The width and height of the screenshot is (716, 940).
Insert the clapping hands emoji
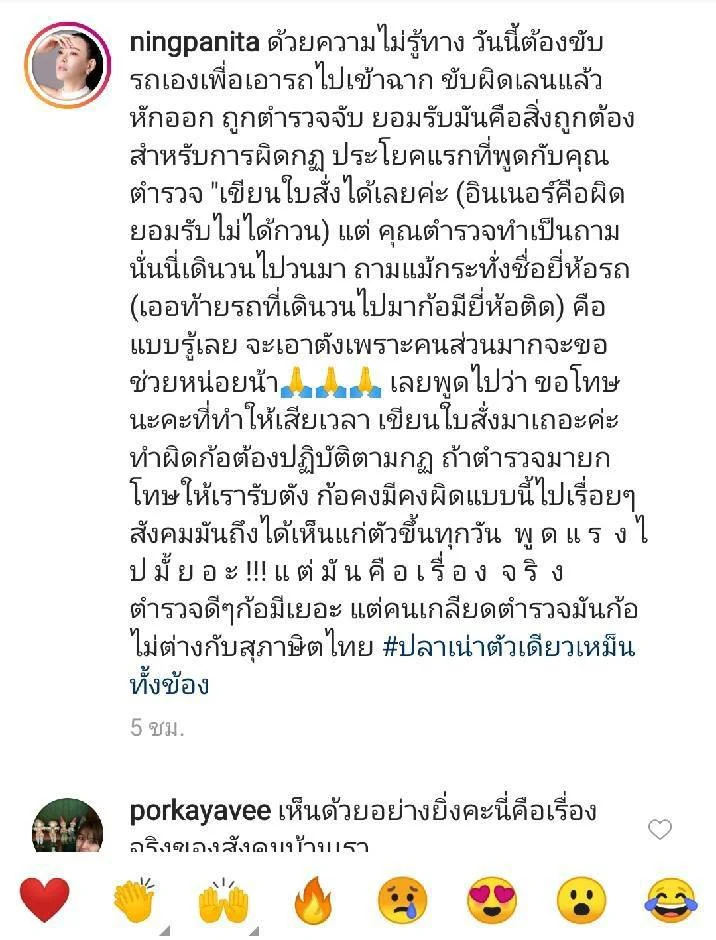click(x=134, y=899)
